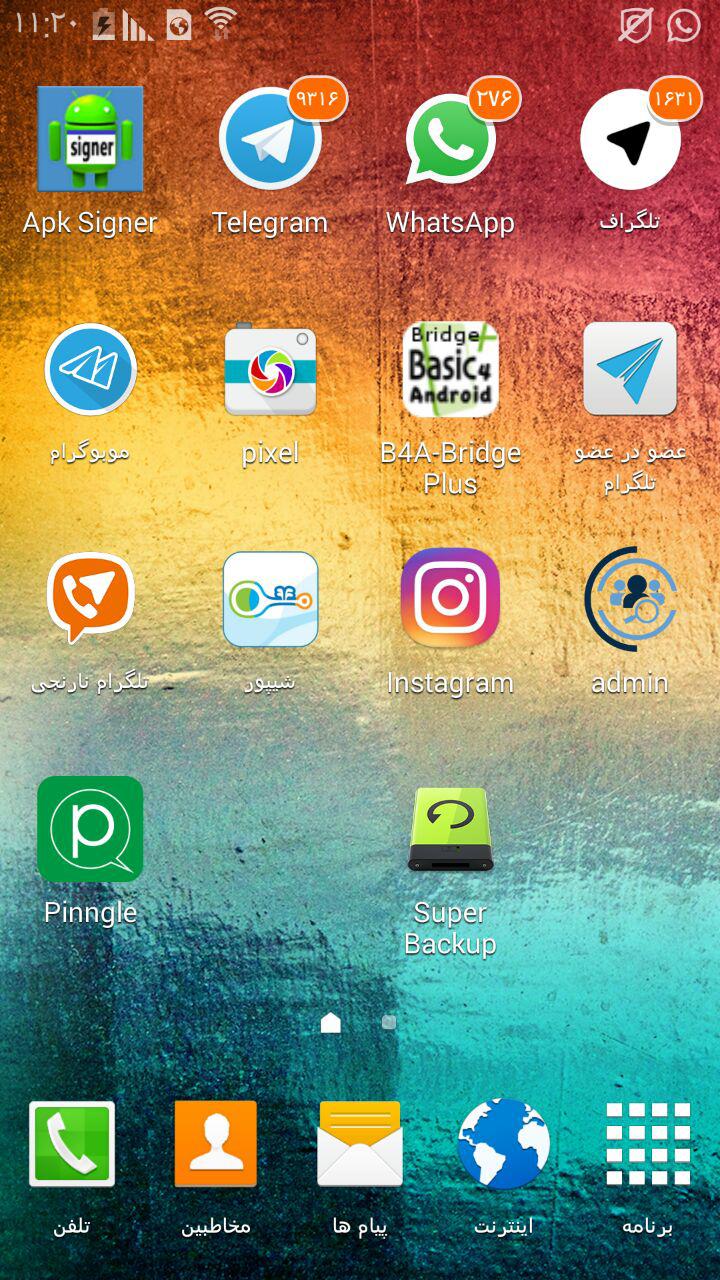This screenshot has width=720, height=1280.
Task: Launch the موبوگرام app
Action: click(x=90, y=370)
